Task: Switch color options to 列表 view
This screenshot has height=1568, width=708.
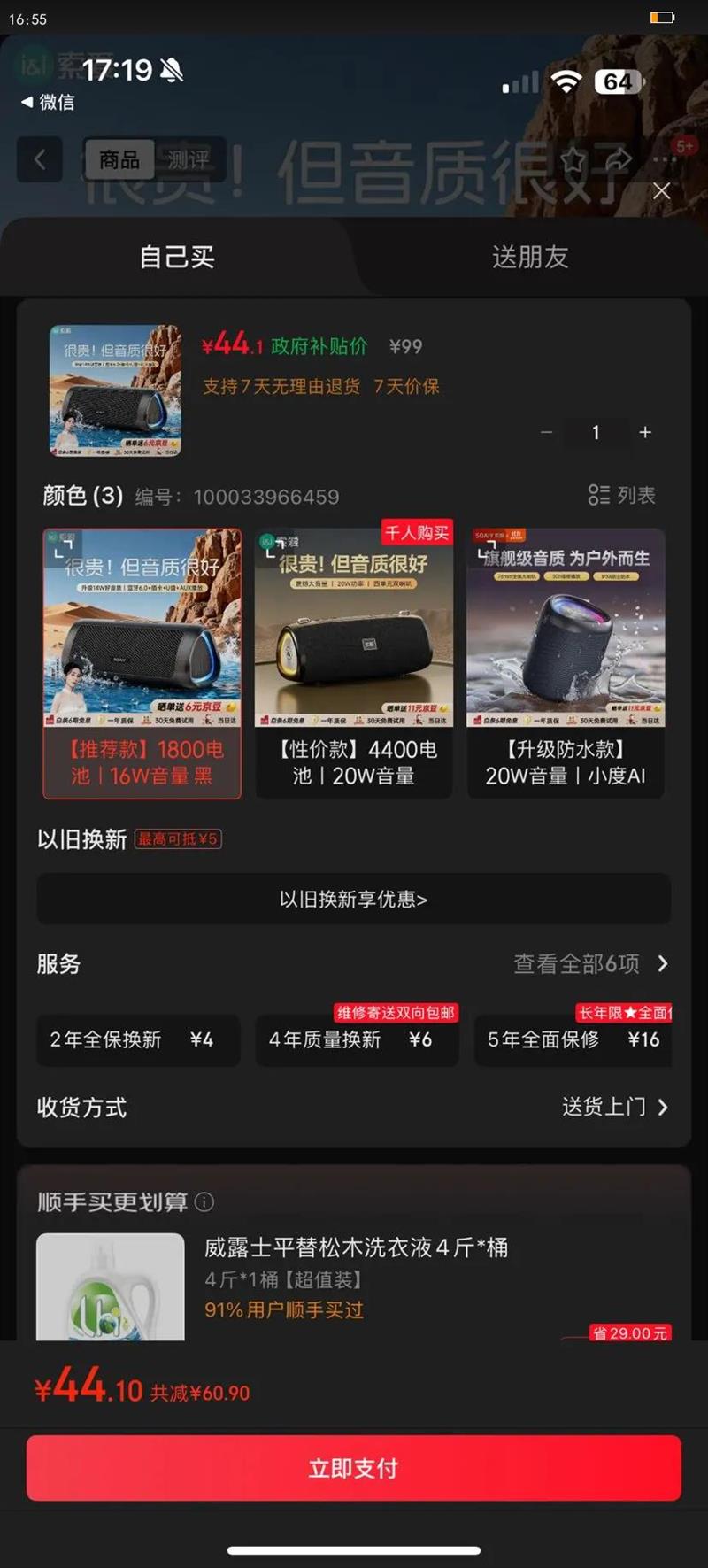Action: (622, 495)
